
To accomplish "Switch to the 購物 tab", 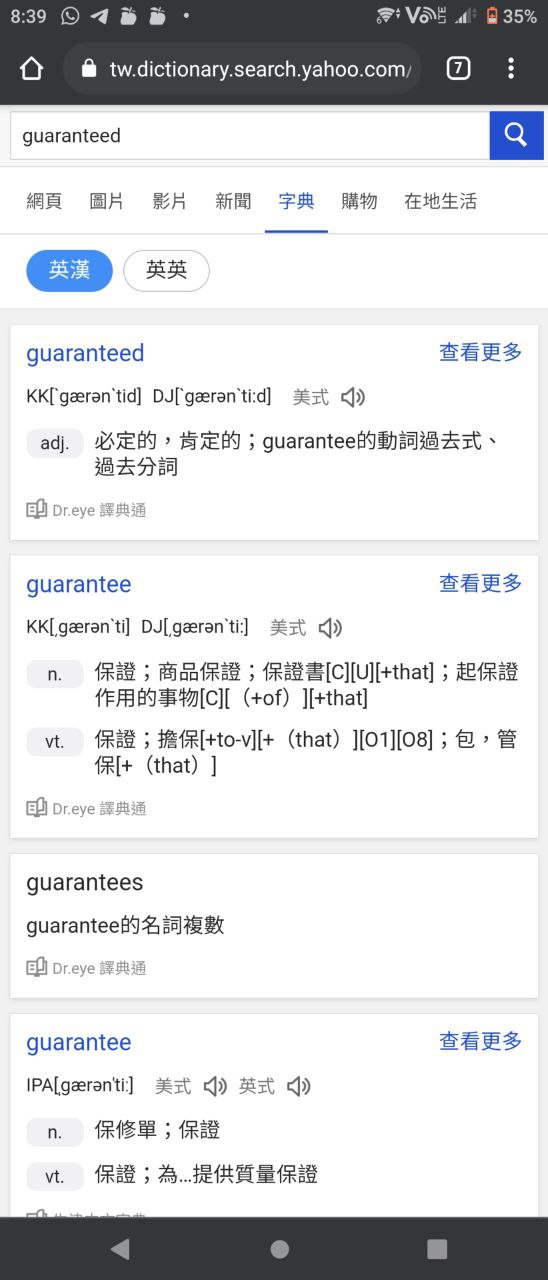I will click(x=359, y=201).
